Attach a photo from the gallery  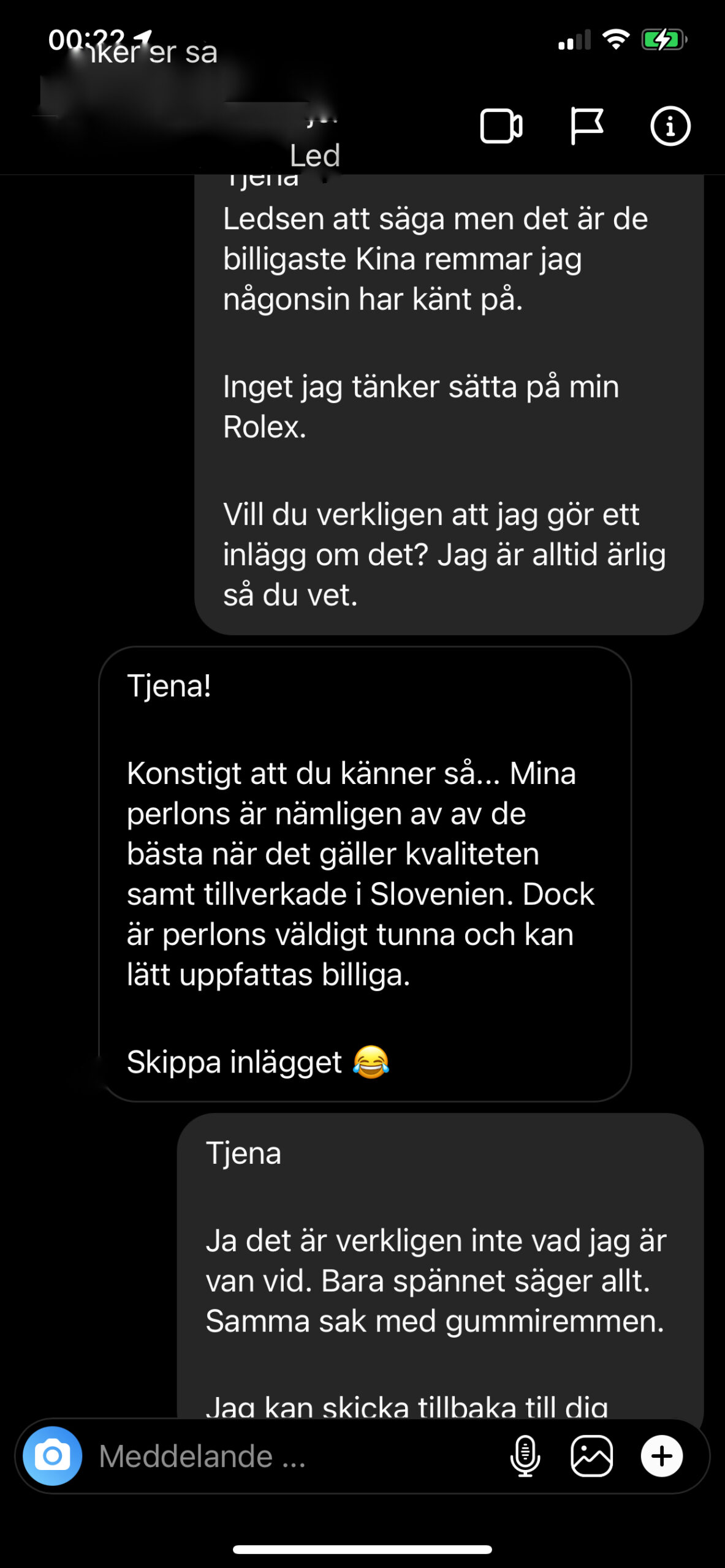click(591, 1456)
